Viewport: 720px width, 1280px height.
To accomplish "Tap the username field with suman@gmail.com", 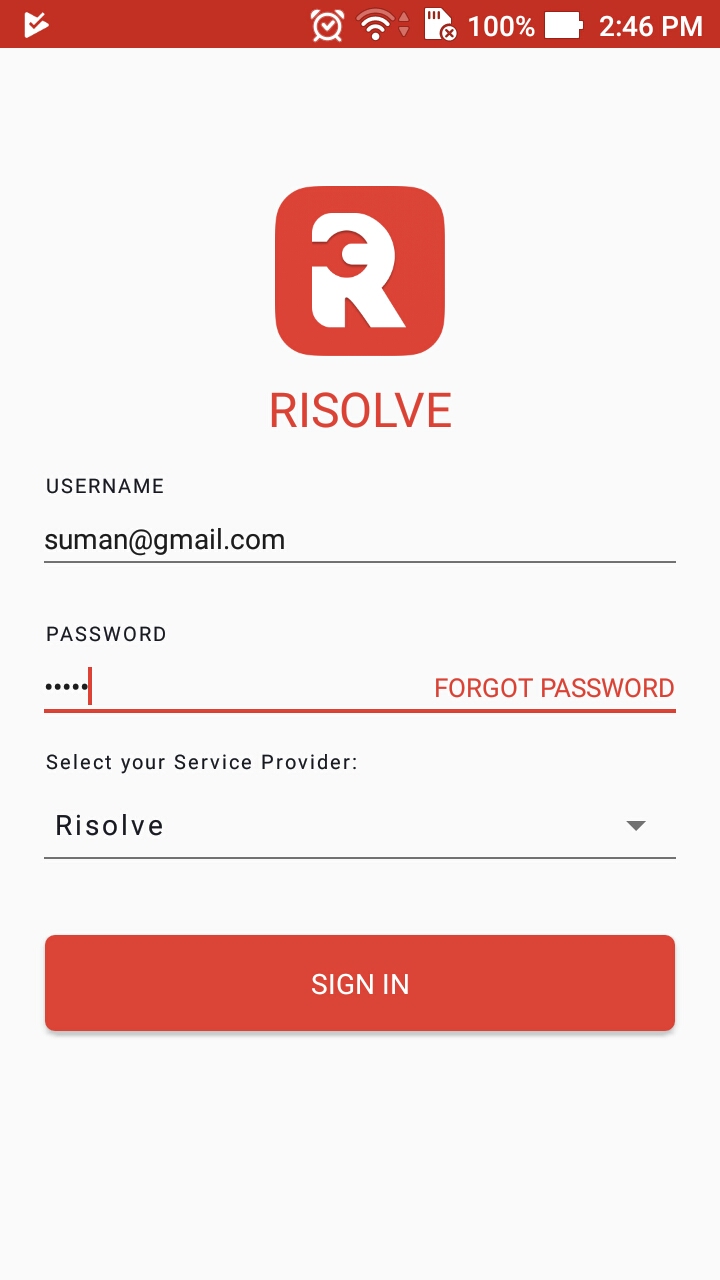I will (360, 540).
